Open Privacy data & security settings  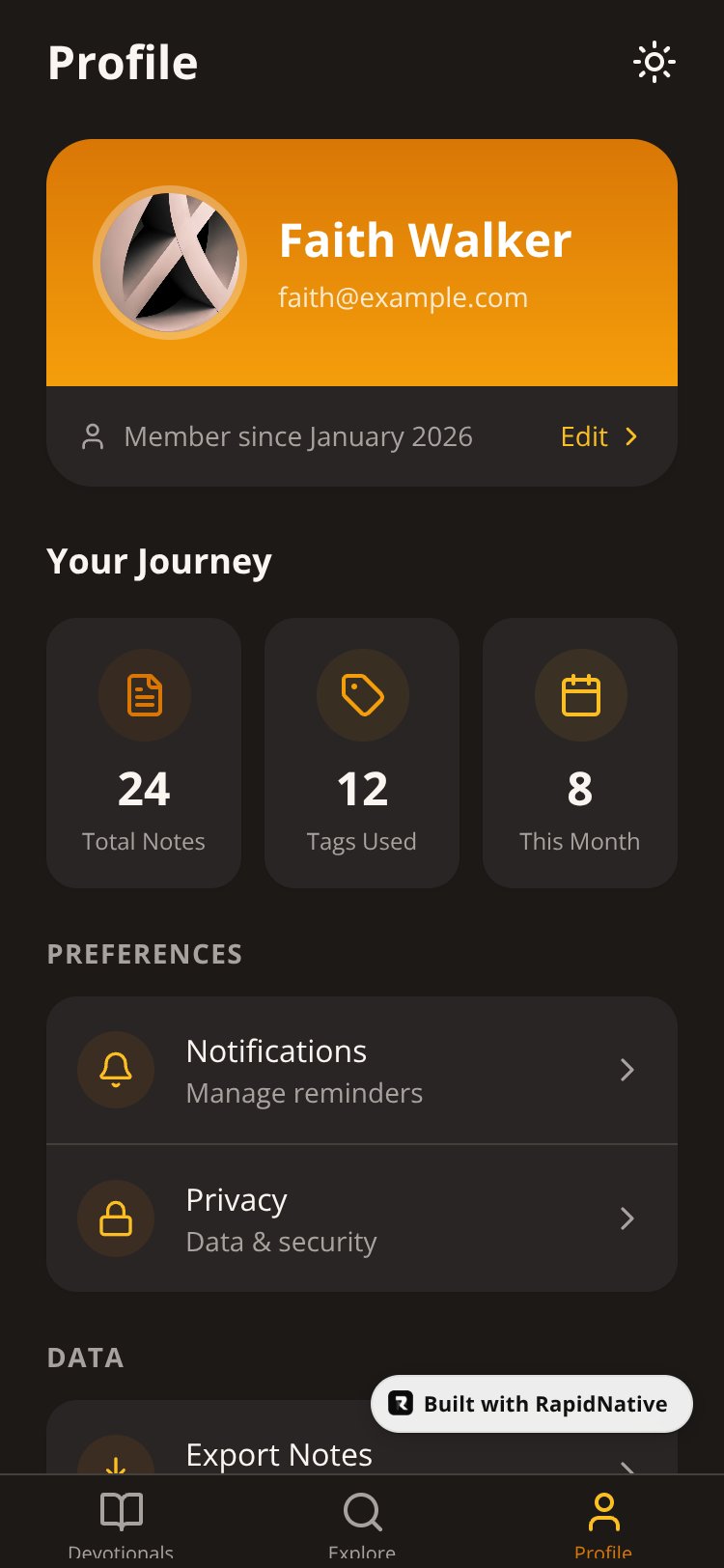coord(362,1218)
